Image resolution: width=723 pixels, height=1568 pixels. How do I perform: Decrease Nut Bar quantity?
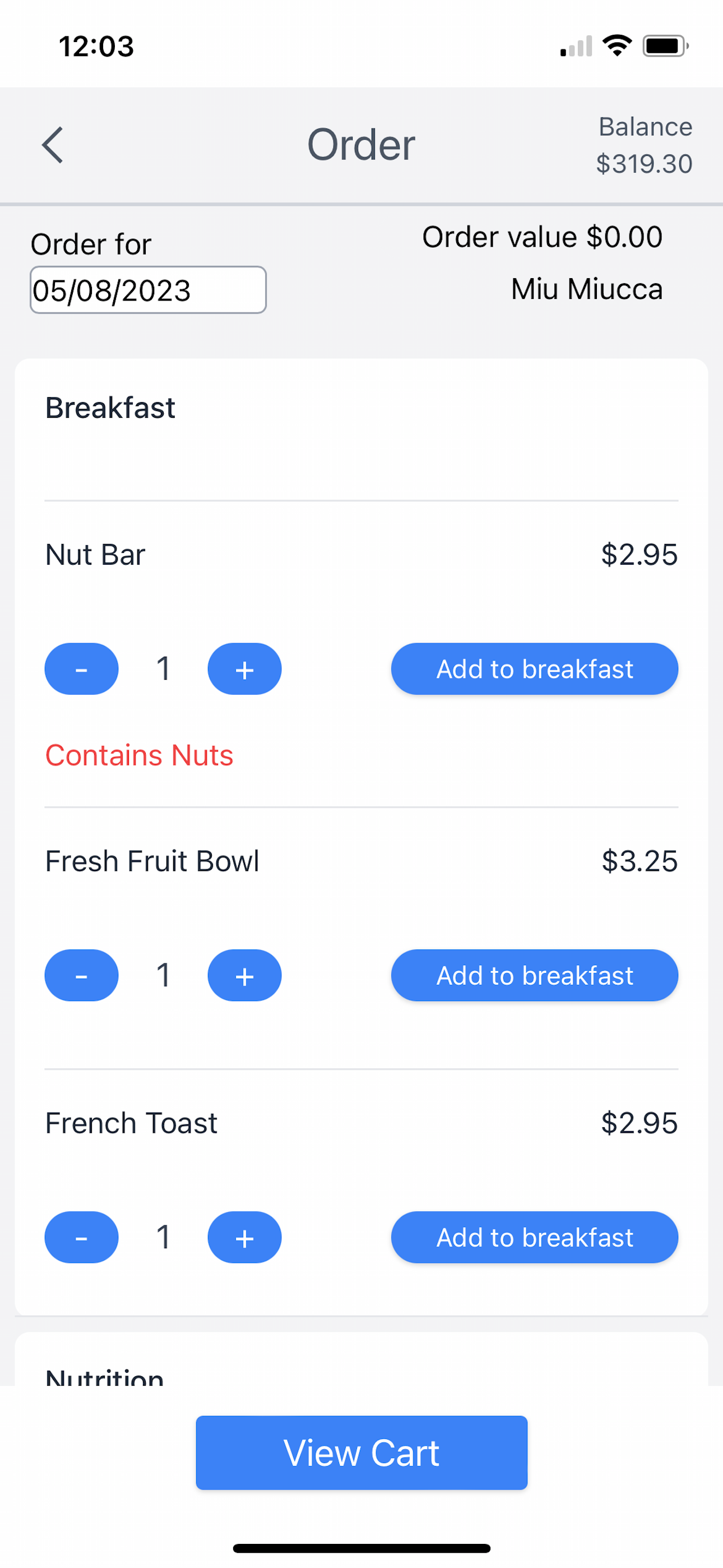click(x=82, y=668)
